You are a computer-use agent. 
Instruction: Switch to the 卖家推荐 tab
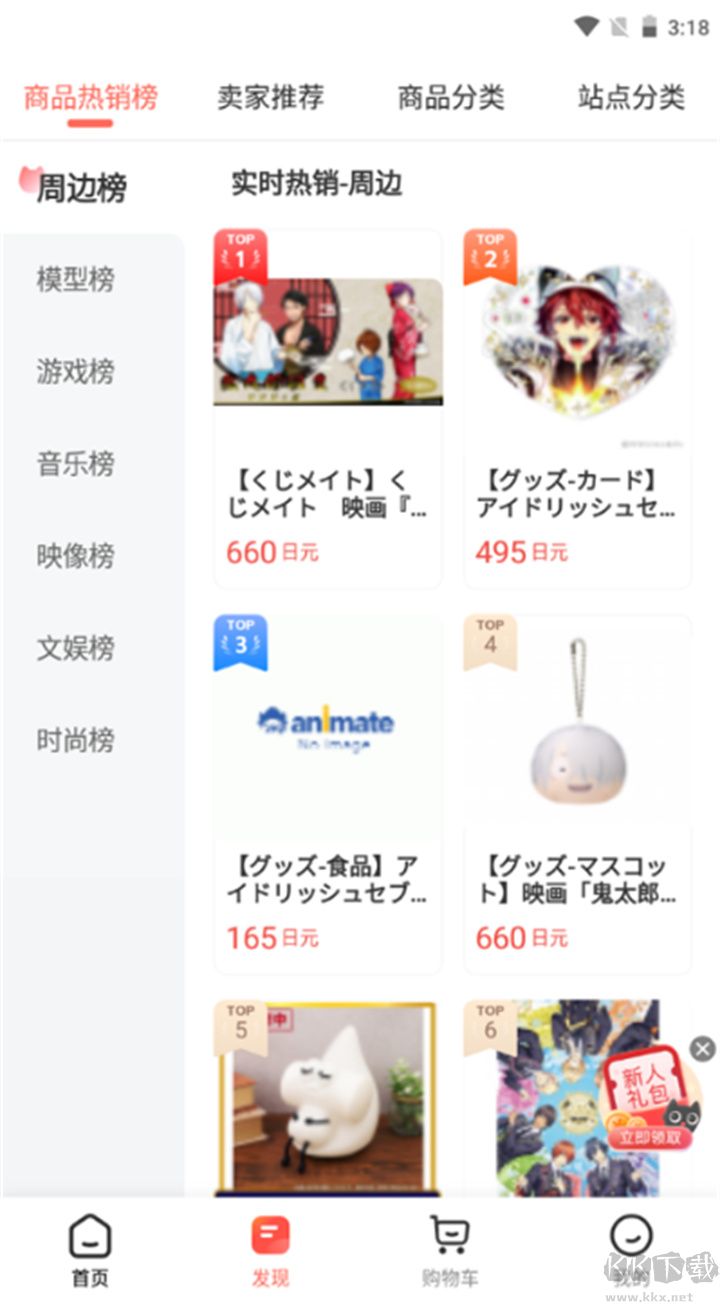pos(271,97)
